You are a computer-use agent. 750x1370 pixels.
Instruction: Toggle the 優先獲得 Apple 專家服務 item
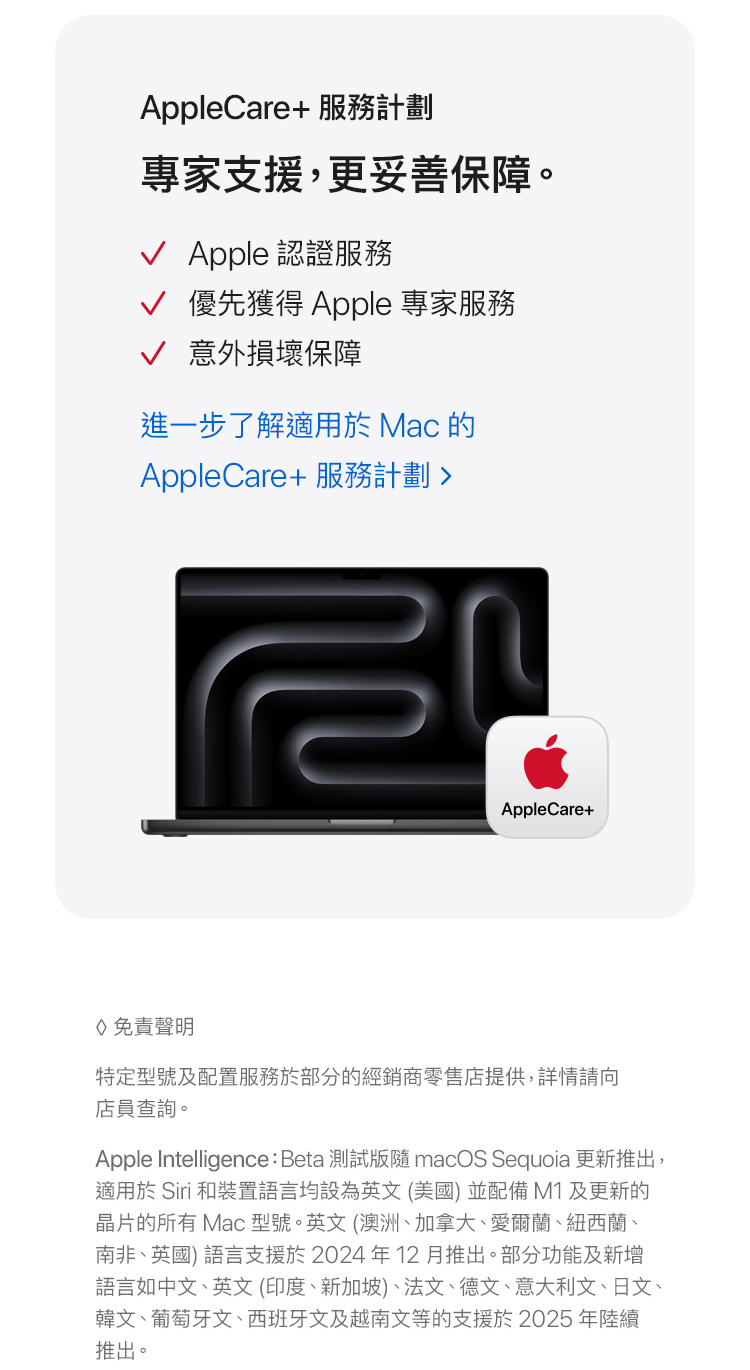tap(352, 304)
